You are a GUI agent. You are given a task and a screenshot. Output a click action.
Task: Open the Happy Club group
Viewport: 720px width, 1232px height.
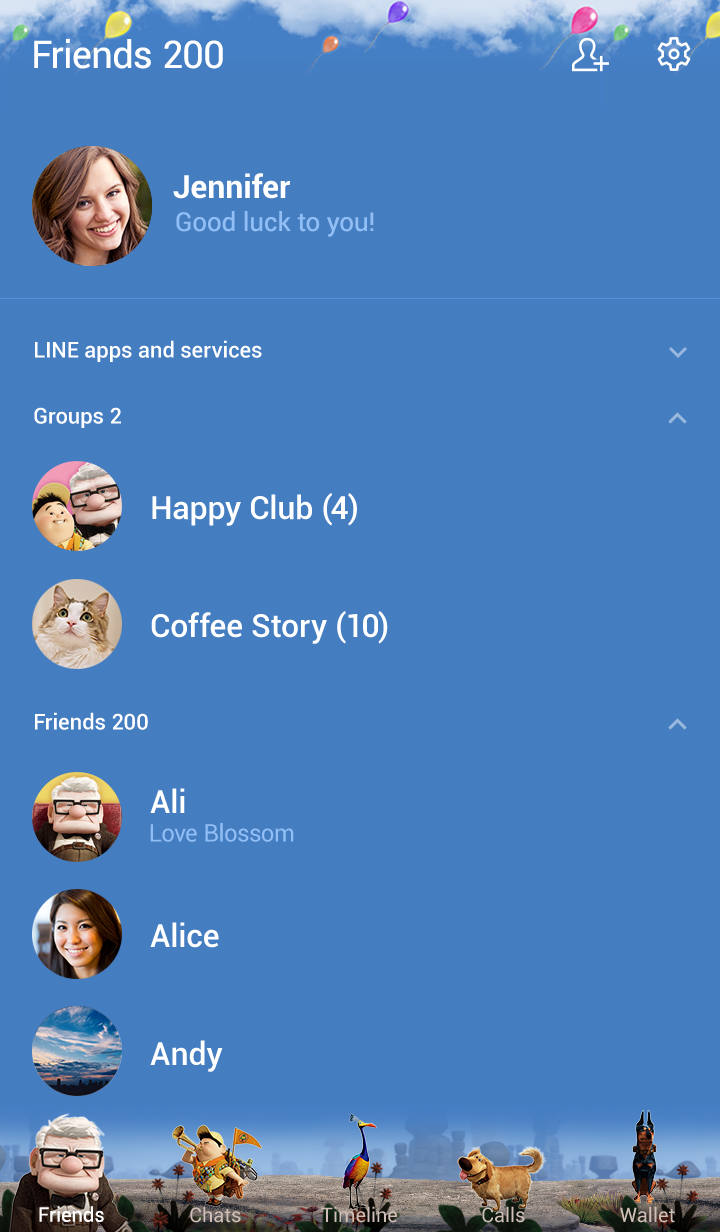coord(254,508)
